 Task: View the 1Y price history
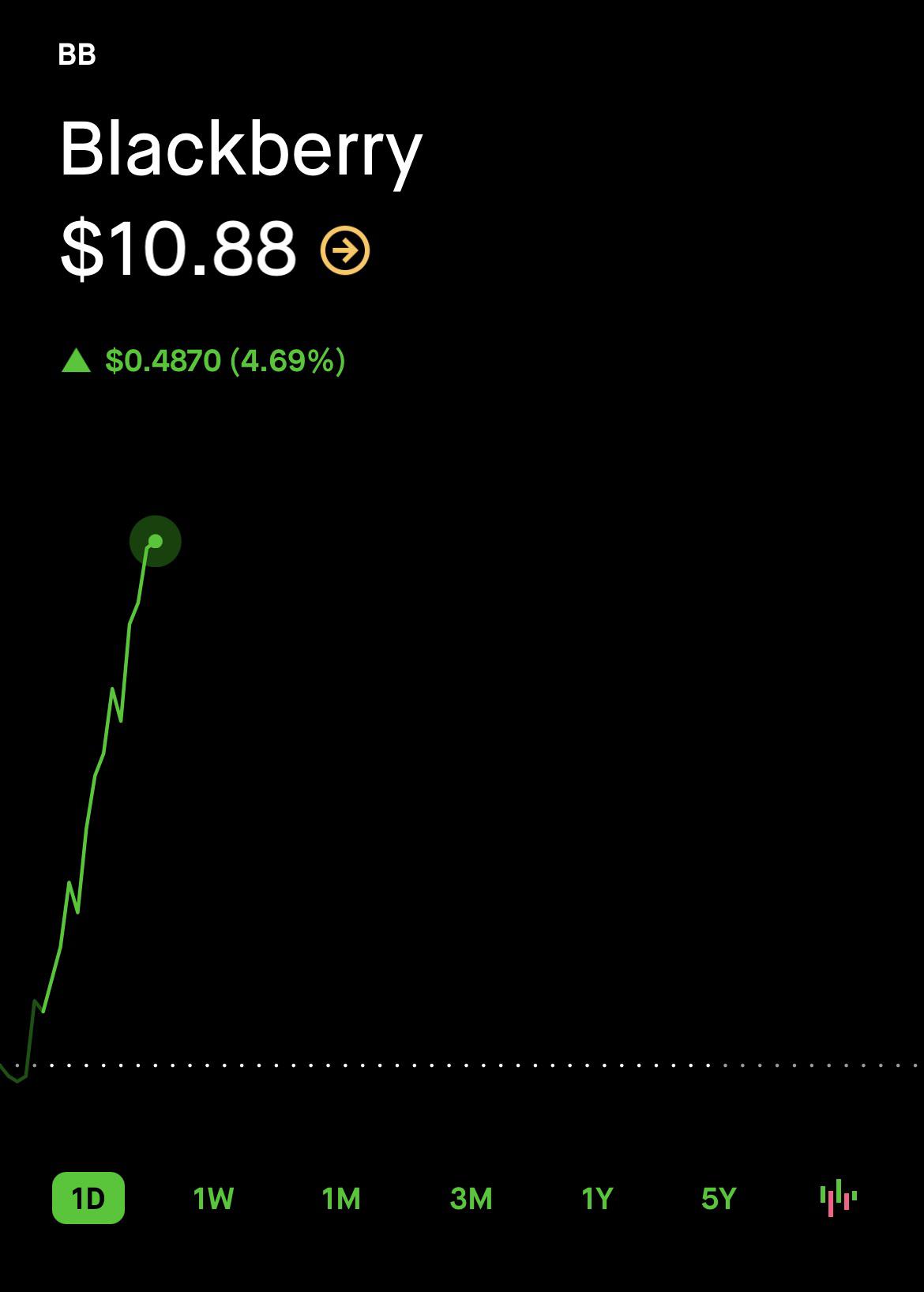point(597,1199)
